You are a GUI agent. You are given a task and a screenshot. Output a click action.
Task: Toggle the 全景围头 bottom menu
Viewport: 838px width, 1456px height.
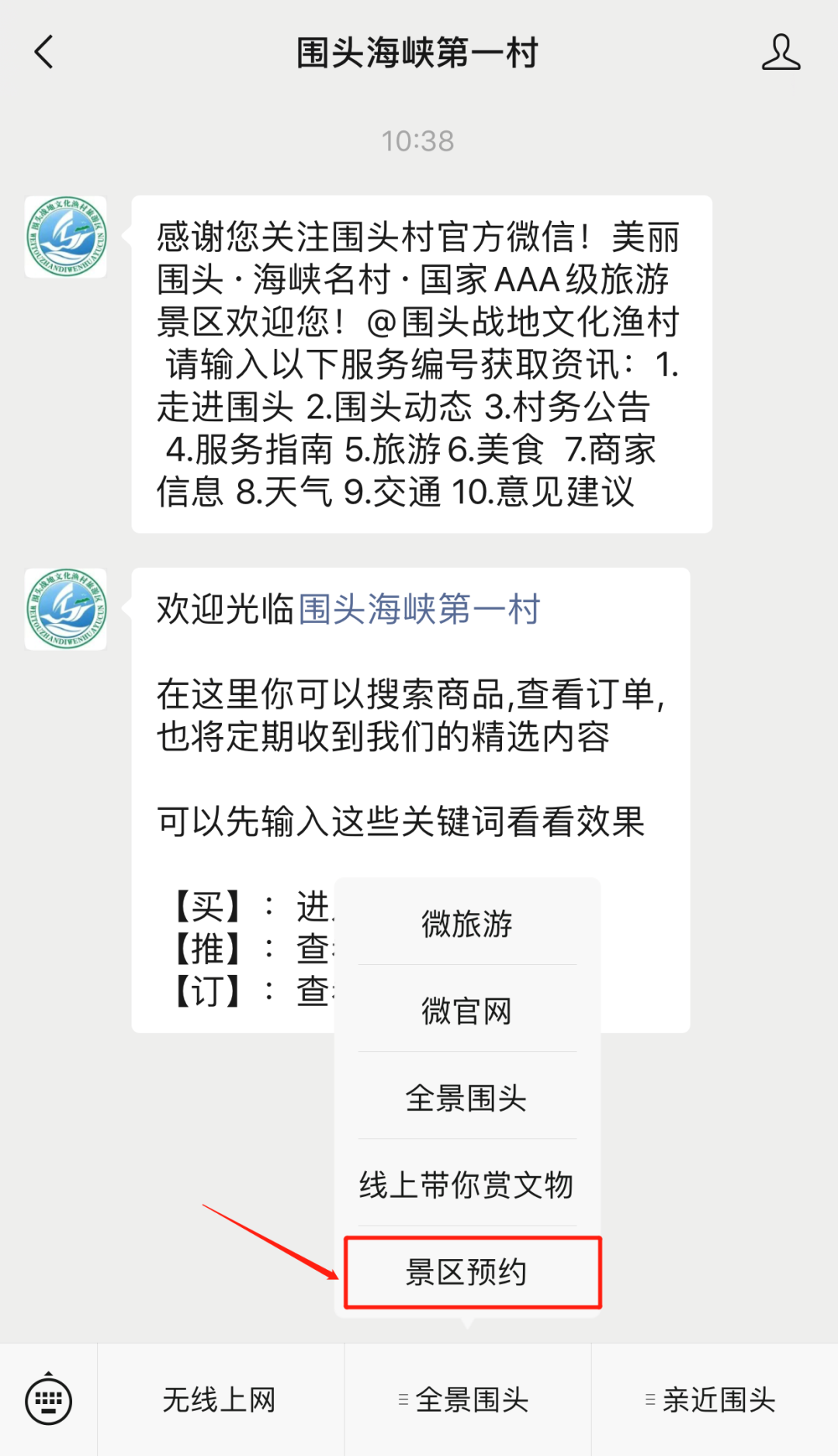coord(467,1400)
